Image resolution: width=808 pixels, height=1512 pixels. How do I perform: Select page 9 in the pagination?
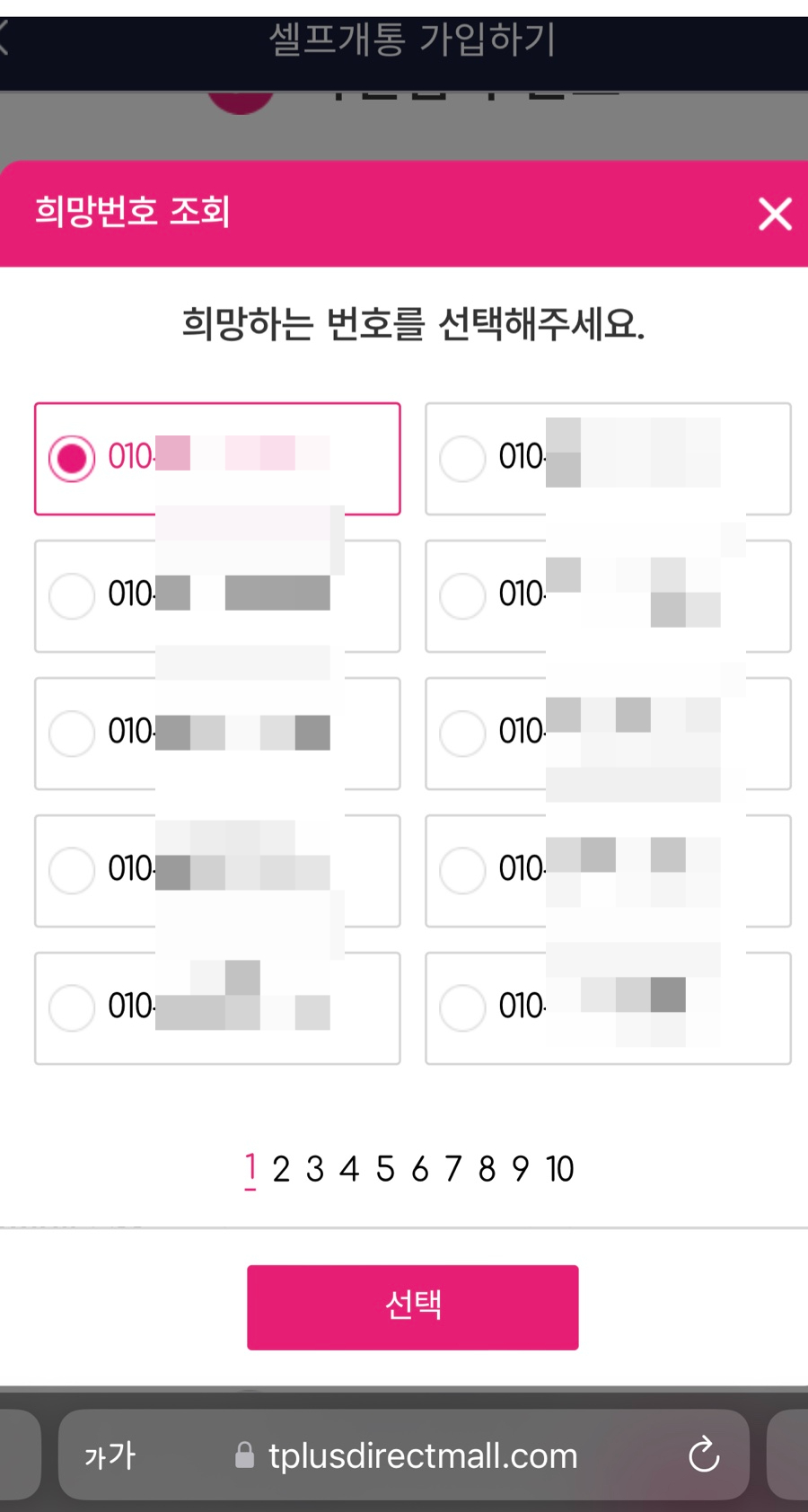tap(521, 1169)
